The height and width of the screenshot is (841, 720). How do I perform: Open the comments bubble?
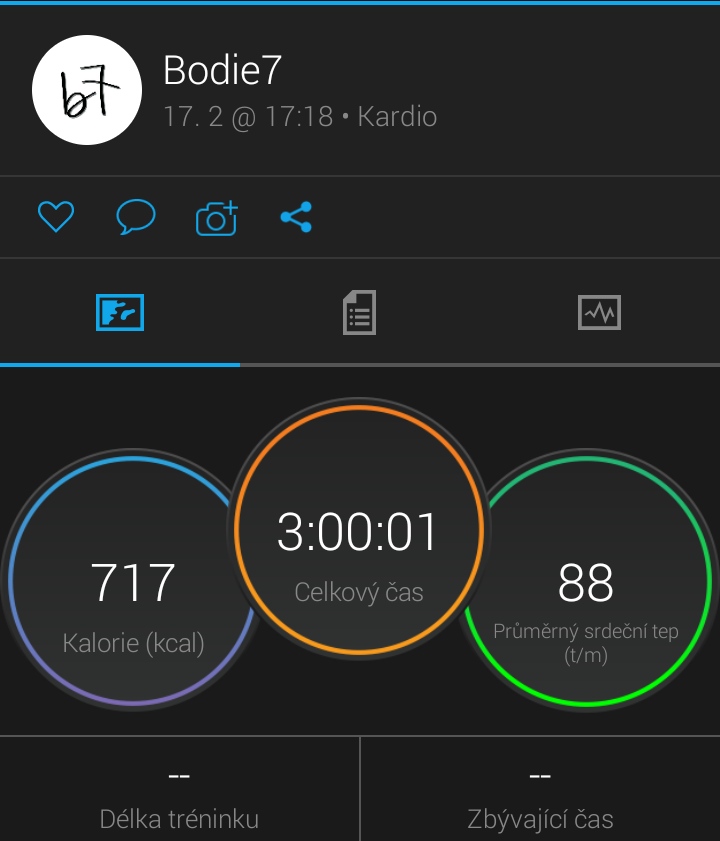pyautogui.click(x=136, y=216)
